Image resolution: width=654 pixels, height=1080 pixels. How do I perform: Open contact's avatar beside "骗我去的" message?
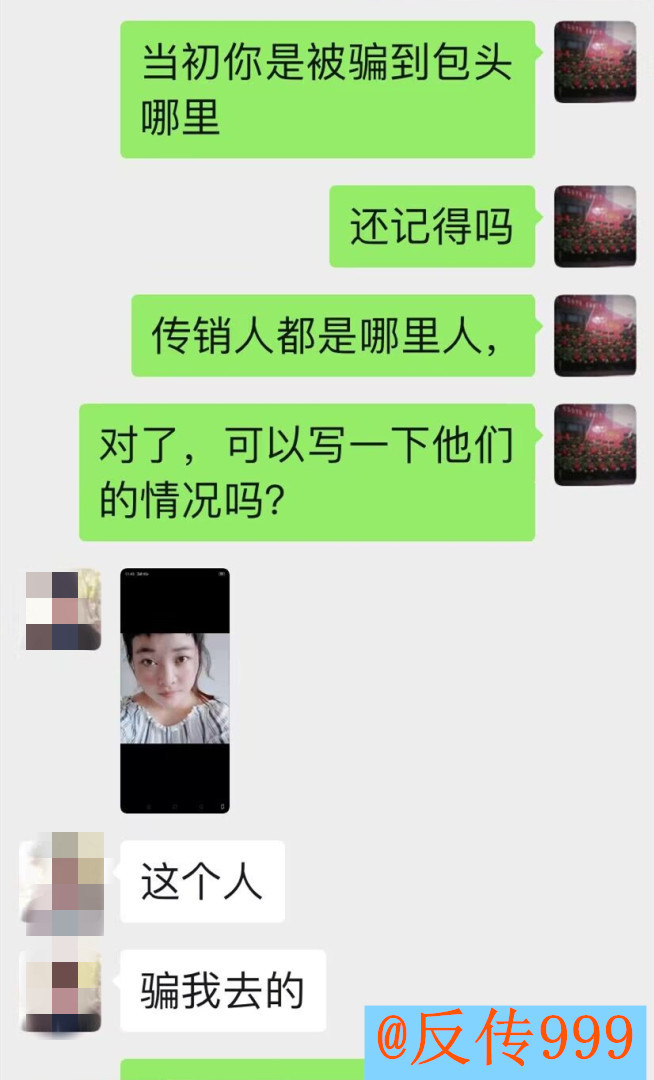tap(62, 991)
